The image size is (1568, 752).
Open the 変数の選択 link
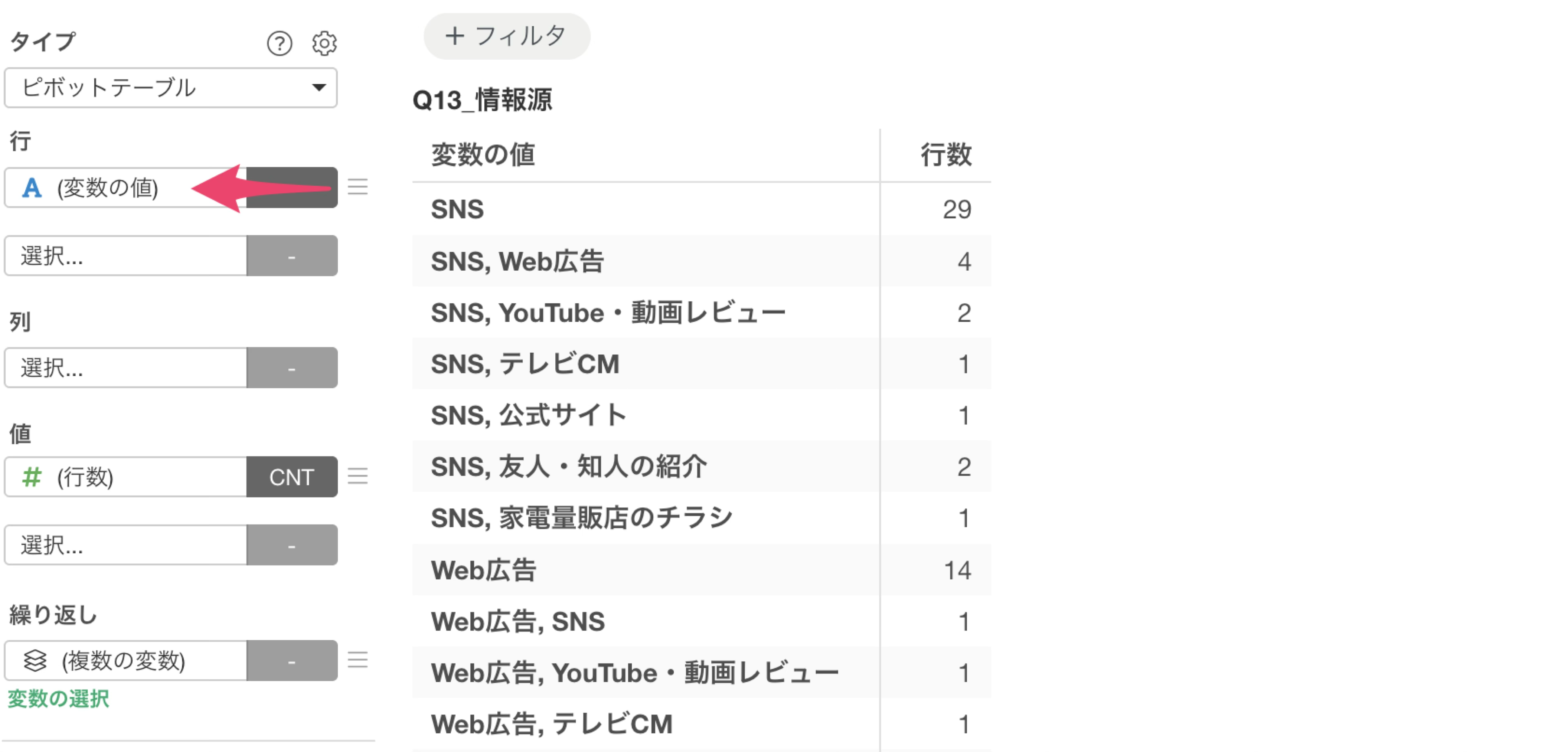(x=58, y=699)
